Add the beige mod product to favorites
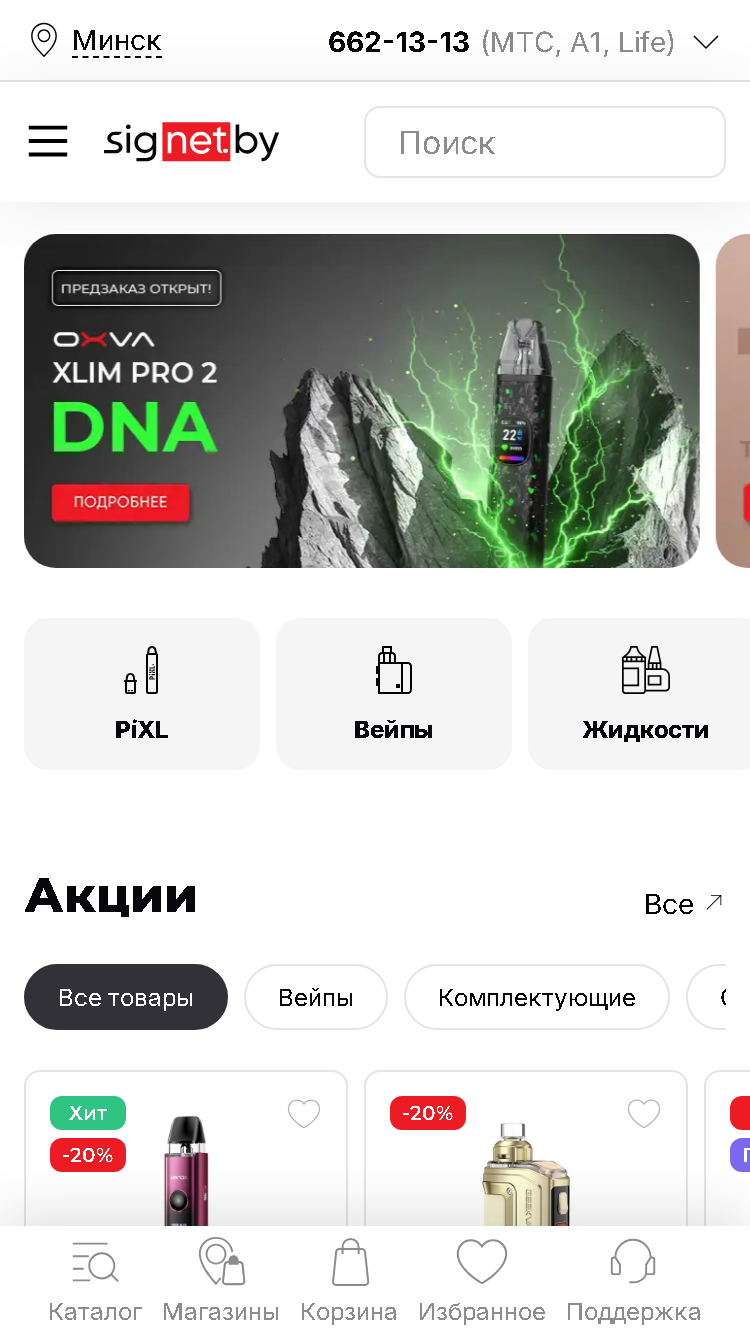Image resolution: width=750 pixels, height=1334 pixels. (644, 1113)
